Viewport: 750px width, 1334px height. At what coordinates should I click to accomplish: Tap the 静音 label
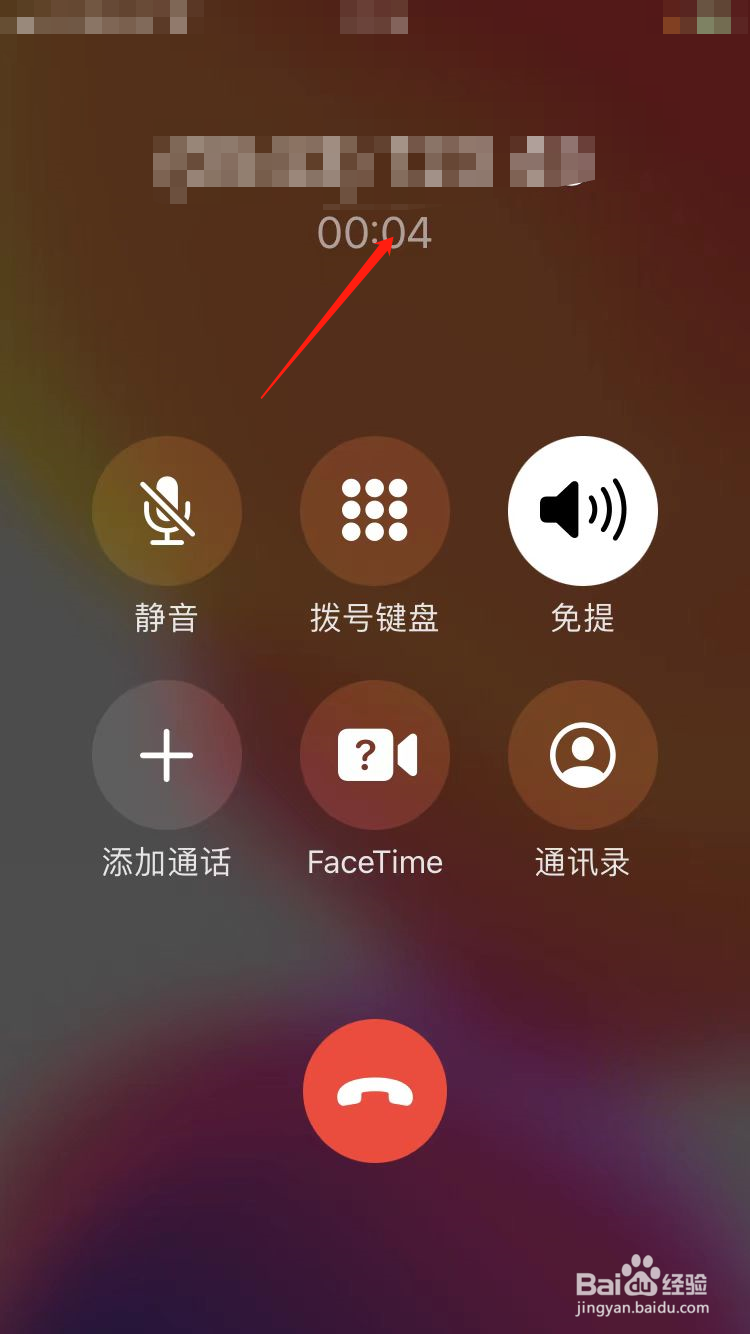pos(167,617)
